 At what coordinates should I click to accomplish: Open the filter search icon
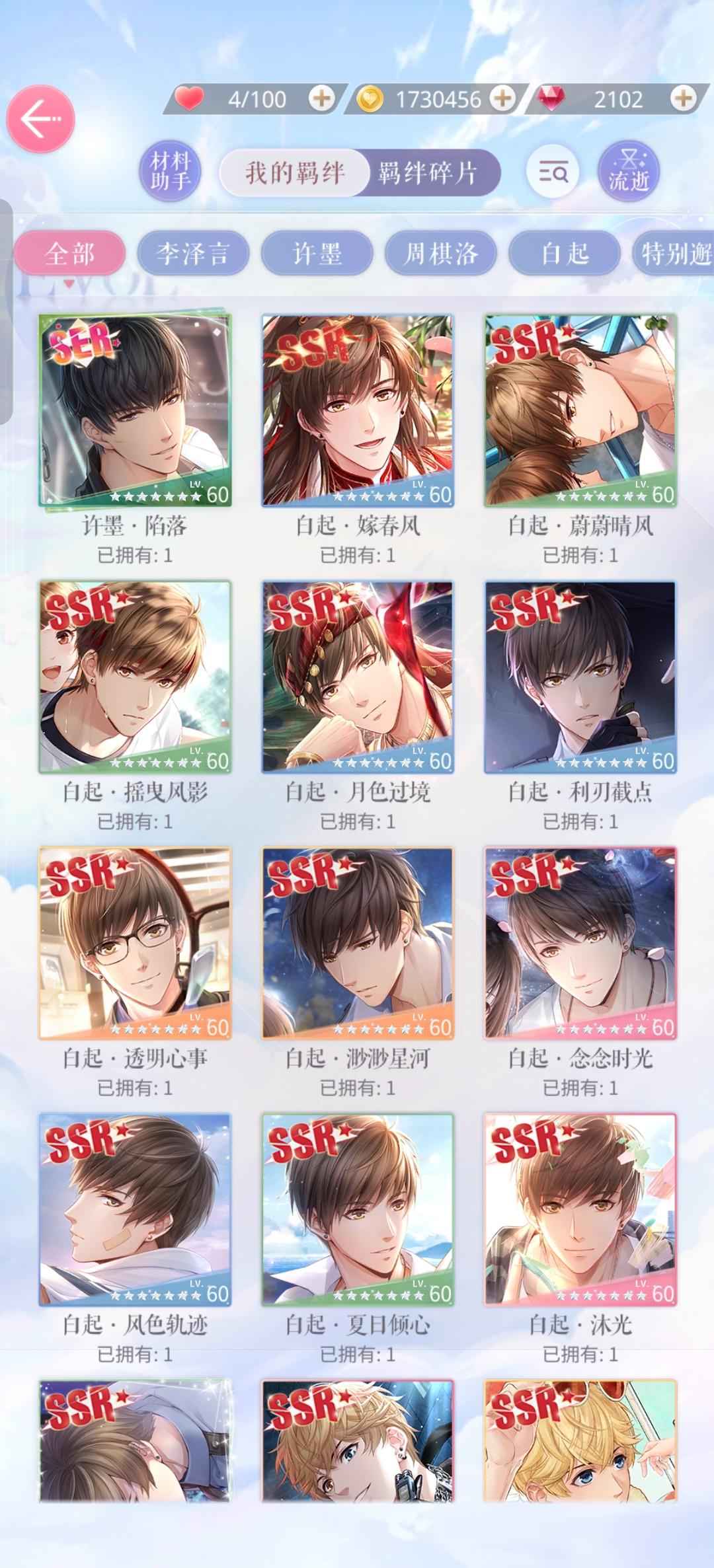pyautogui.click(x=553, y=173)
